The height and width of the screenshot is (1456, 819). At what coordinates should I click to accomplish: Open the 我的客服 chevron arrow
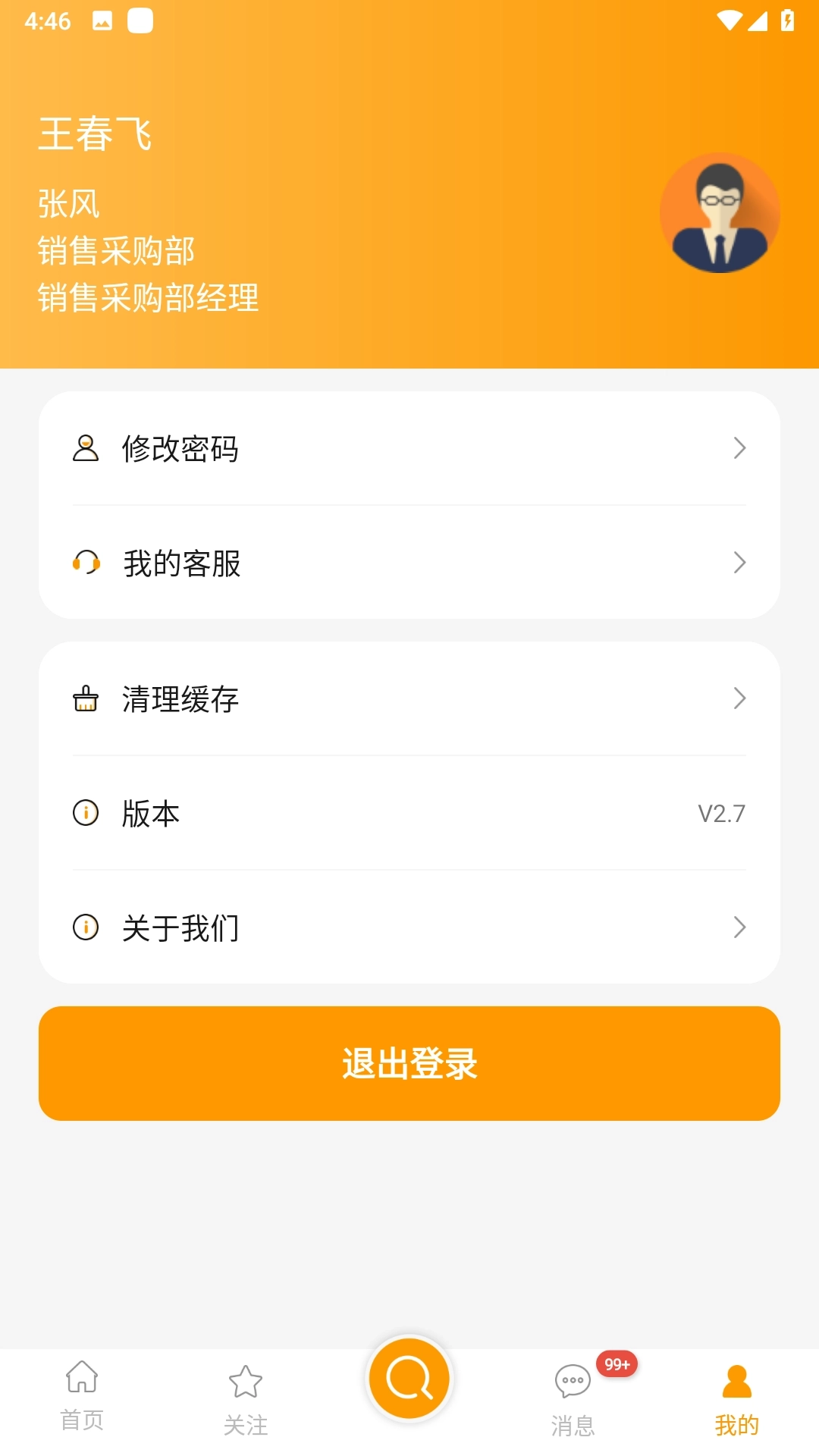[739, 563]
